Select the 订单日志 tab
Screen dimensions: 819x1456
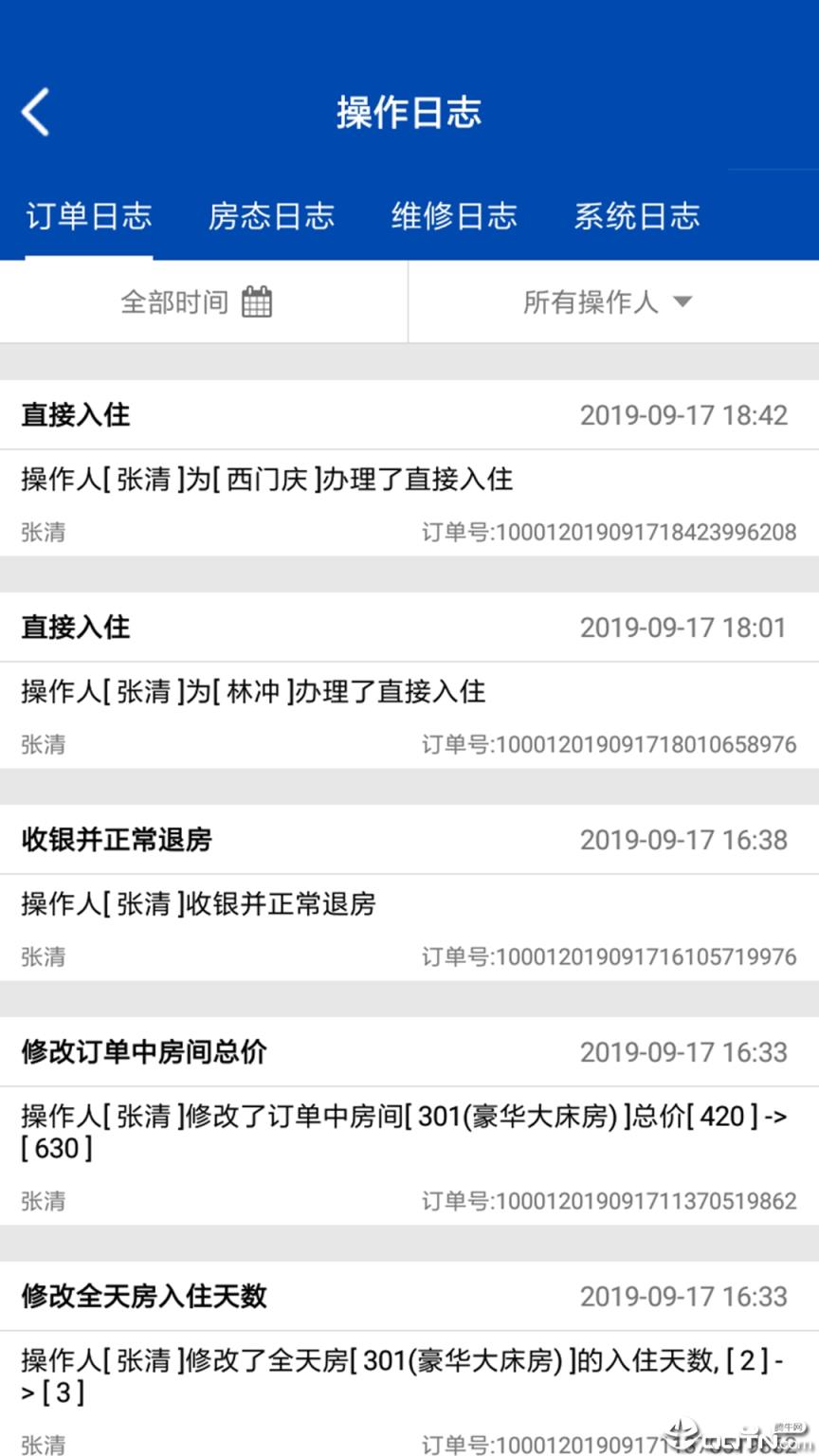(x=87, y=217)
